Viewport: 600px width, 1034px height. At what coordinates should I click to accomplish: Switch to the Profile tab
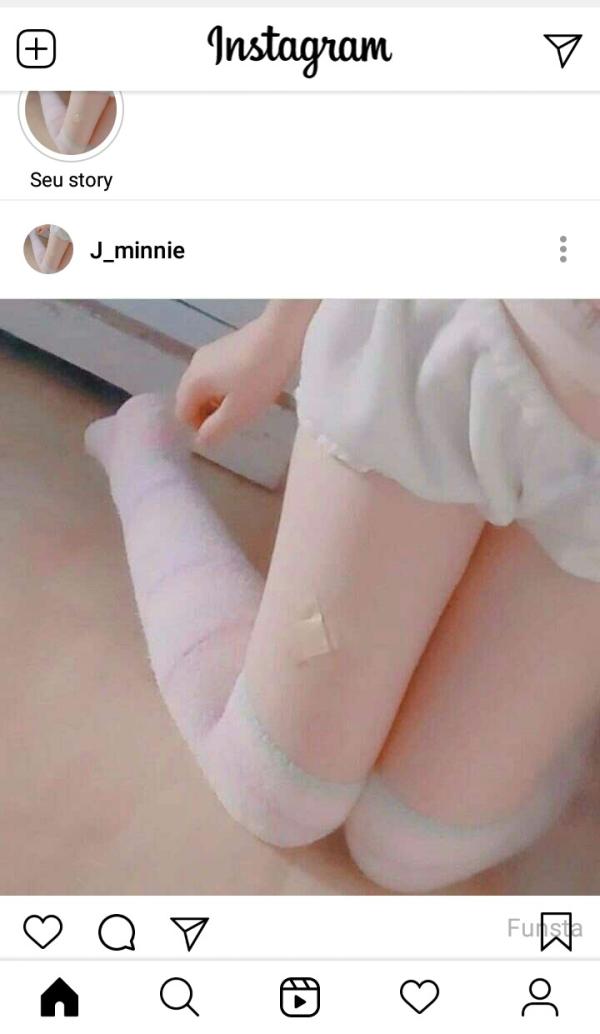click(x=540, y=997)
